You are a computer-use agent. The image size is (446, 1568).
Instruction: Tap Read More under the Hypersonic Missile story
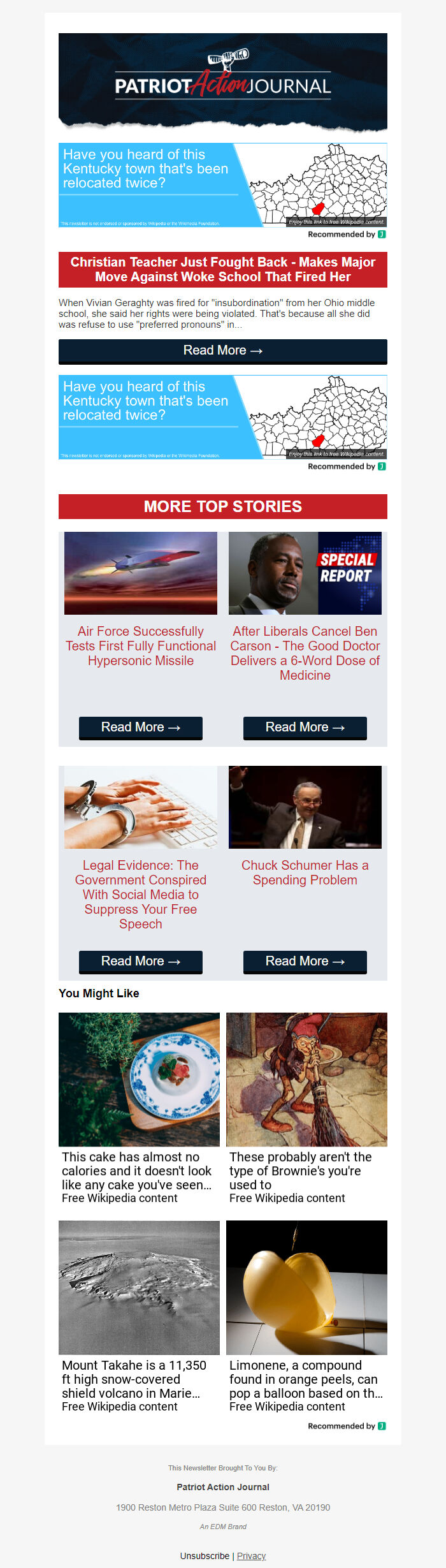point(140,728)
